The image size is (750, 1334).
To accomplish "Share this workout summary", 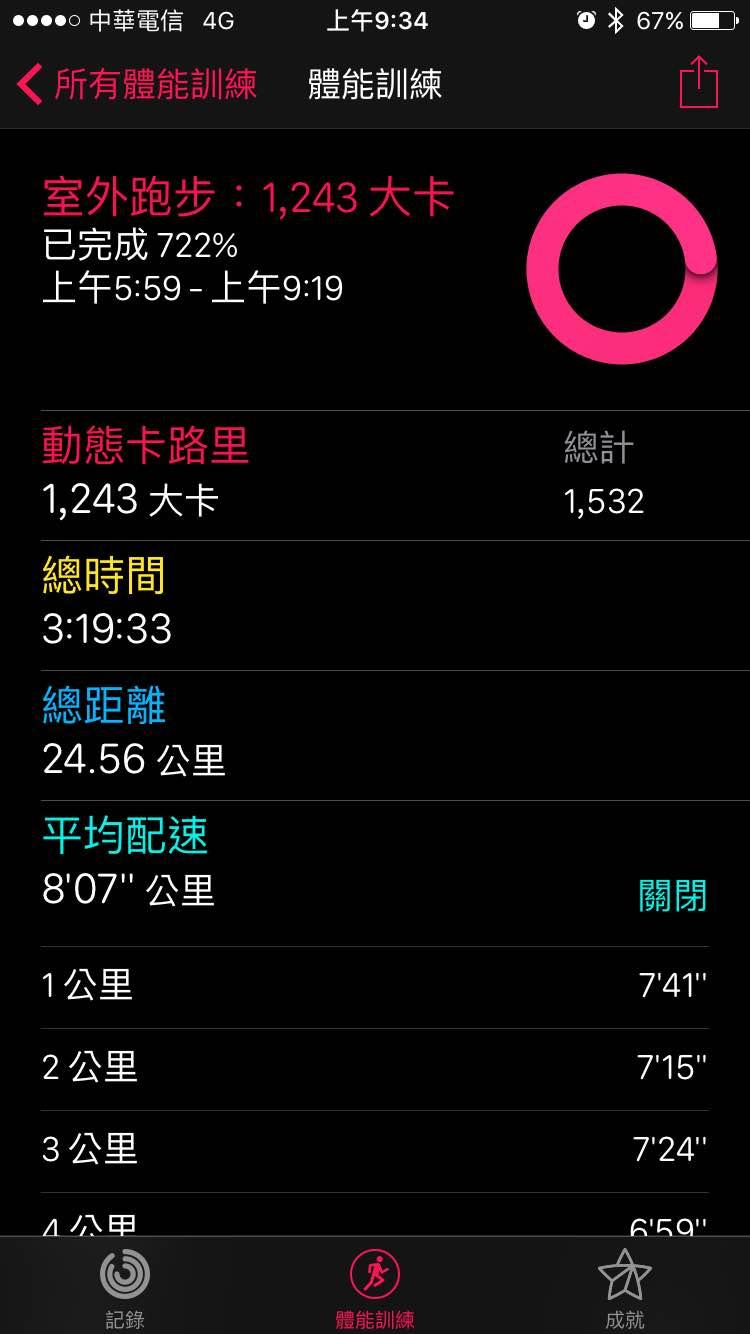I will pyautogui.click(x=699, y=83).
